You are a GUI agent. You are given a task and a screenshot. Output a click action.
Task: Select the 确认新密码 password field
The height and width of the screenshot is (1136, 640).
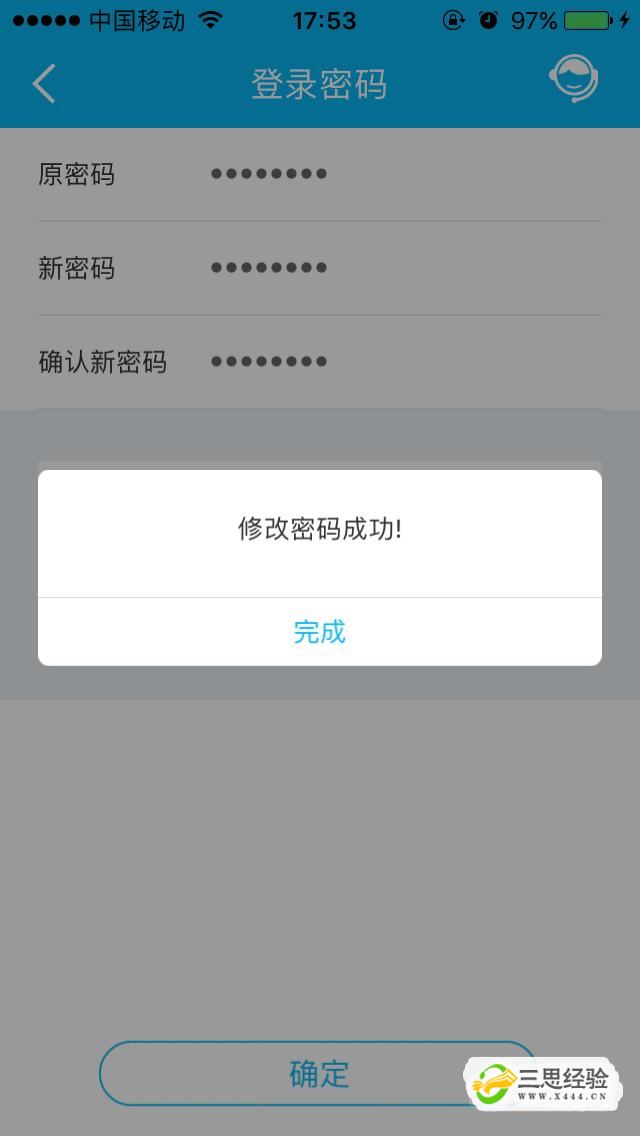click(x=400, y=361)
